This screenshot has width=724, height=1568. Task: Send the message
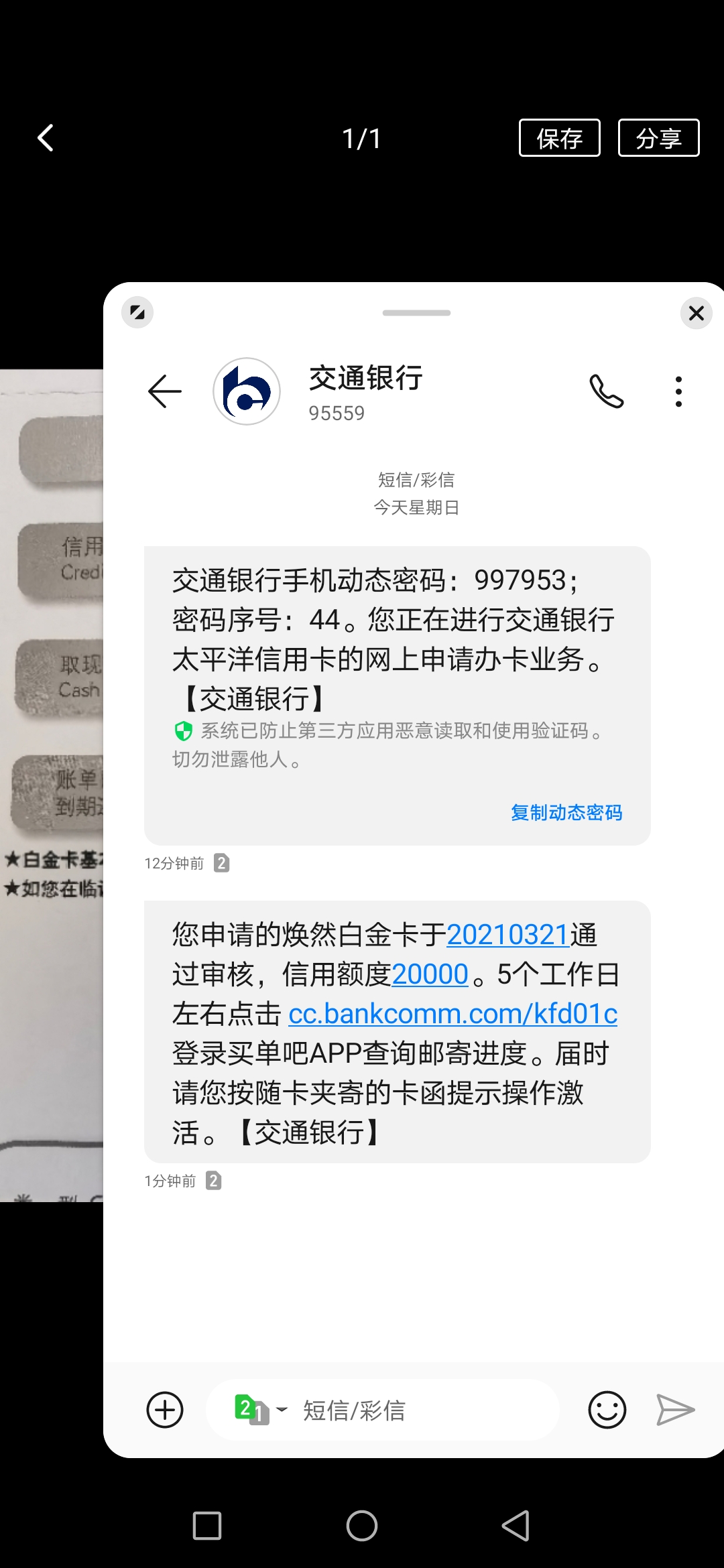pos(675,1410)
